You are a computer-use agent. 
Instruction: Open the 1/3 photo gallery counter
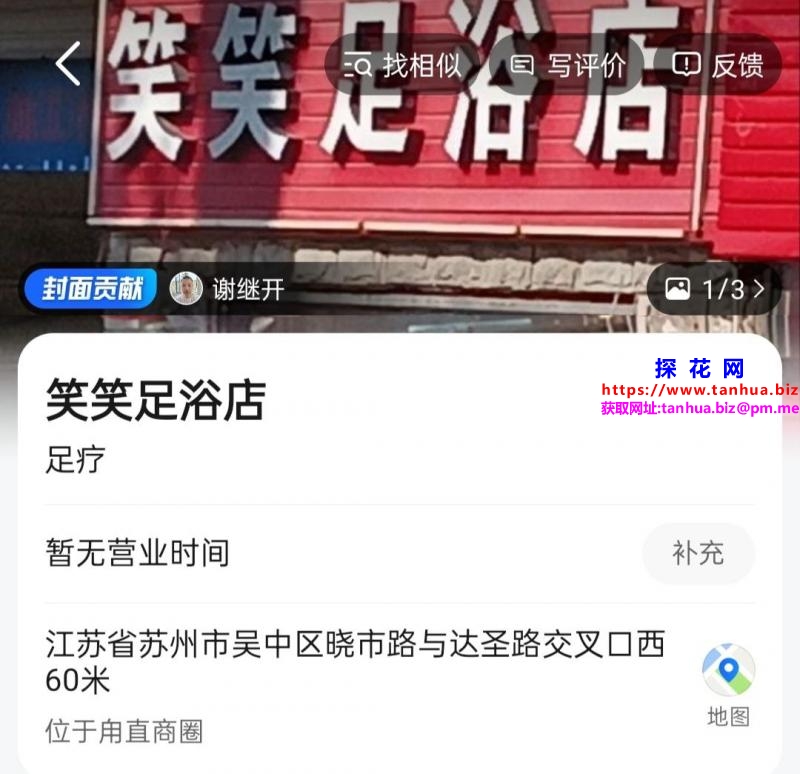click(x=714, y=290)
